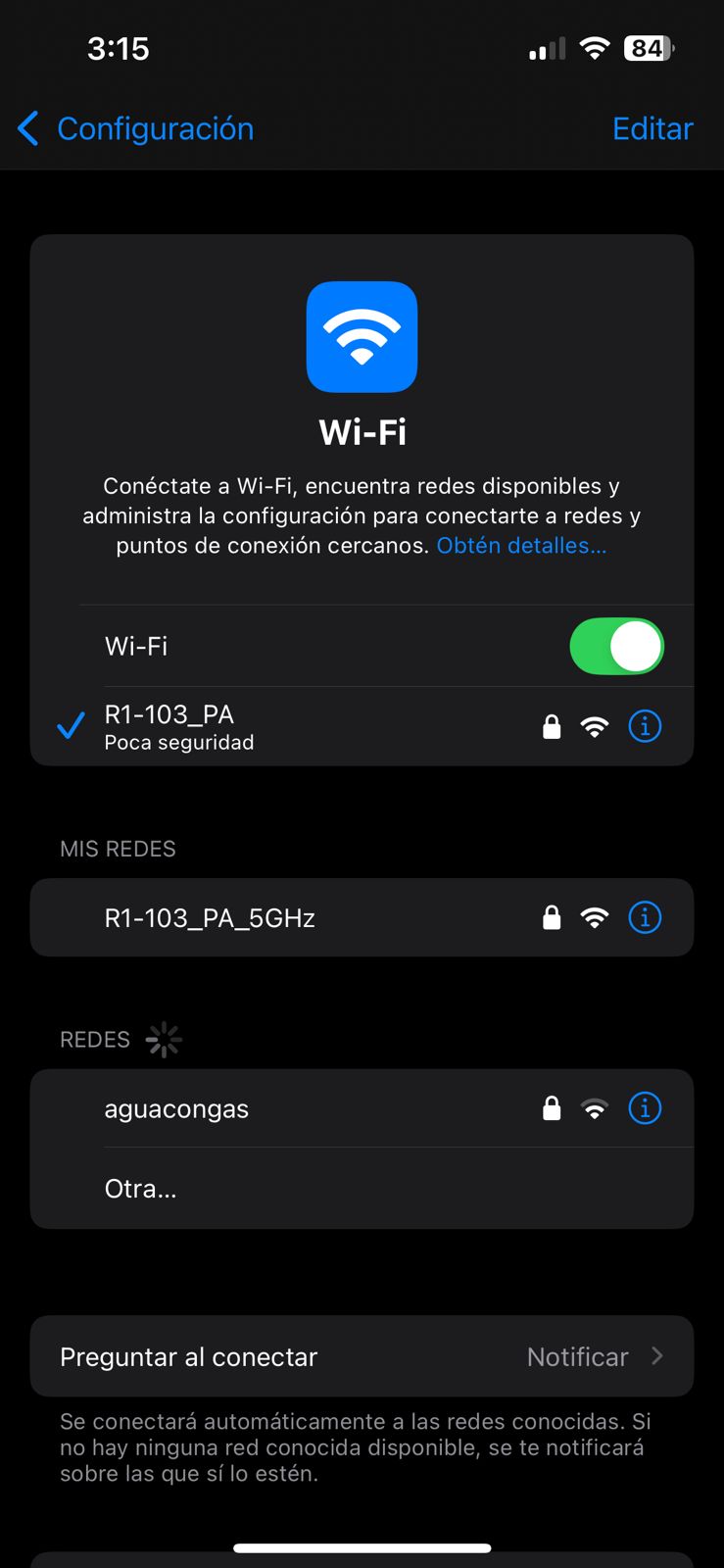Turn off the Wi-Fi switch
Viewport: 724px width, 1568px height.
point(616,647)
